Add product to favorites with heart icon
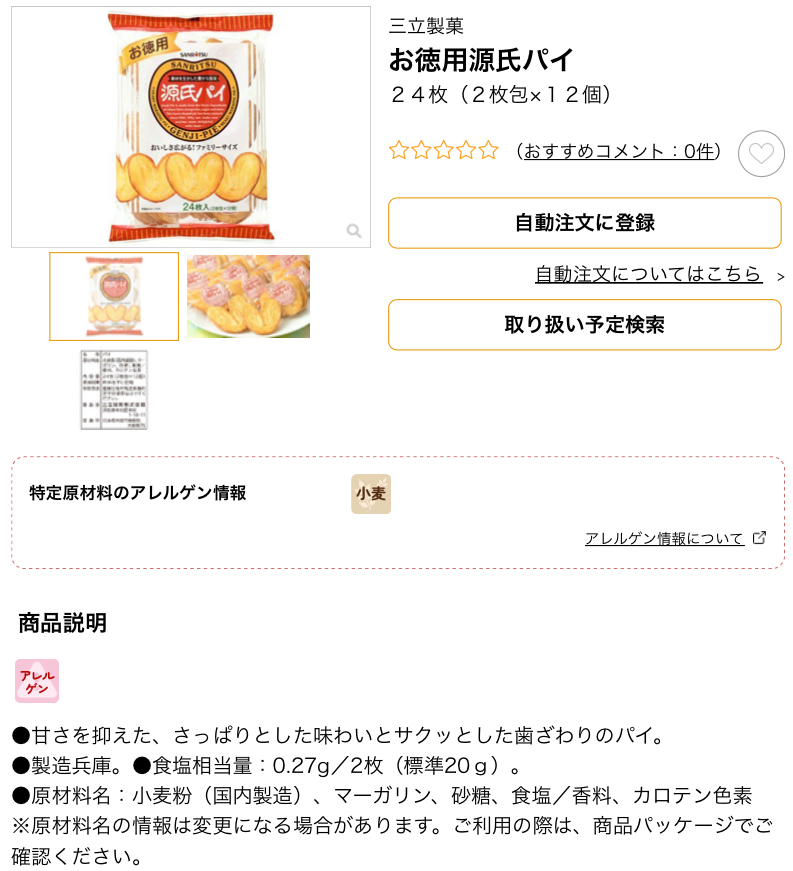793x871 pixels. 761,153
